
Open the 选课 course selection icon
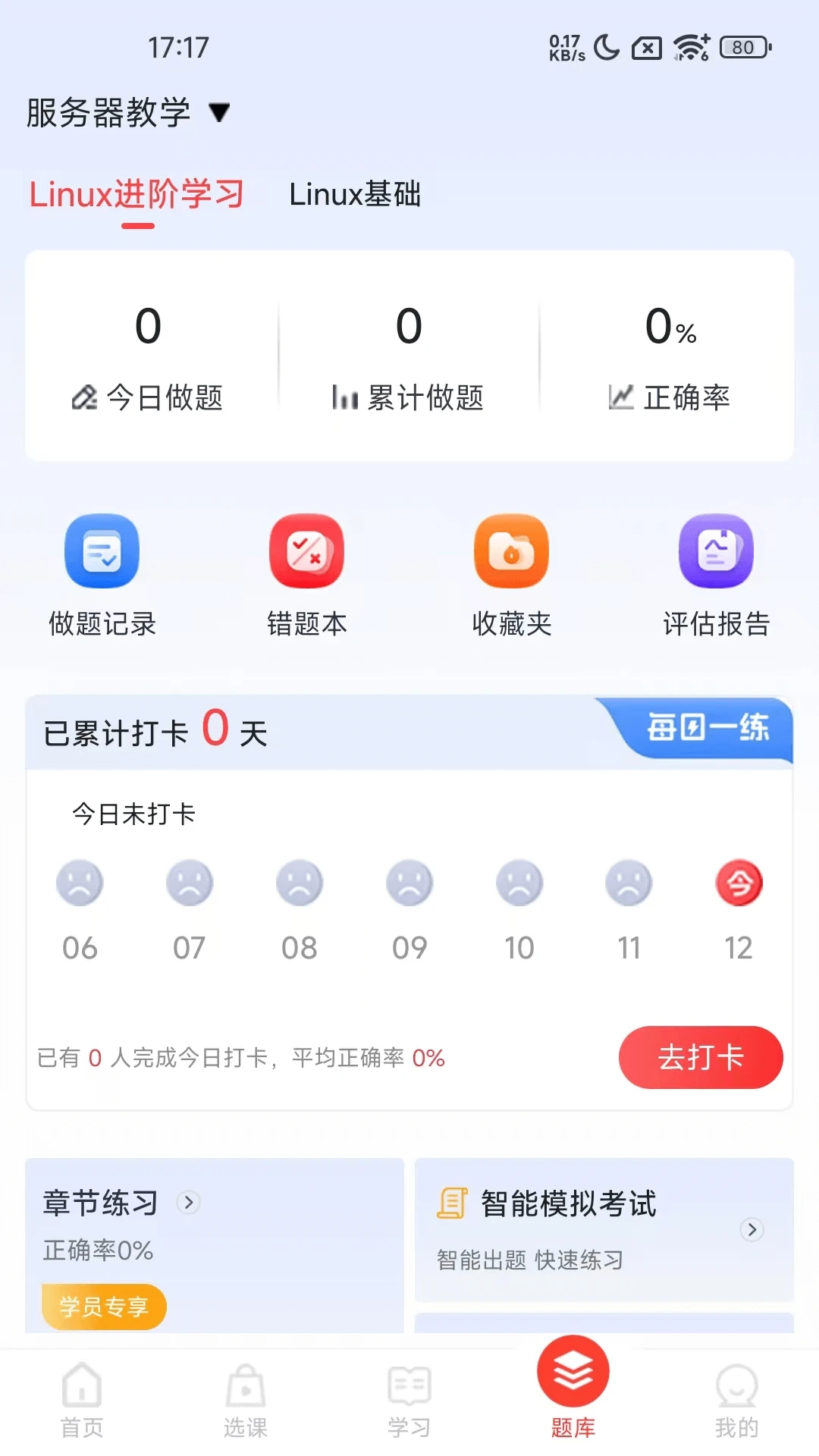[x=246, y=1388]
